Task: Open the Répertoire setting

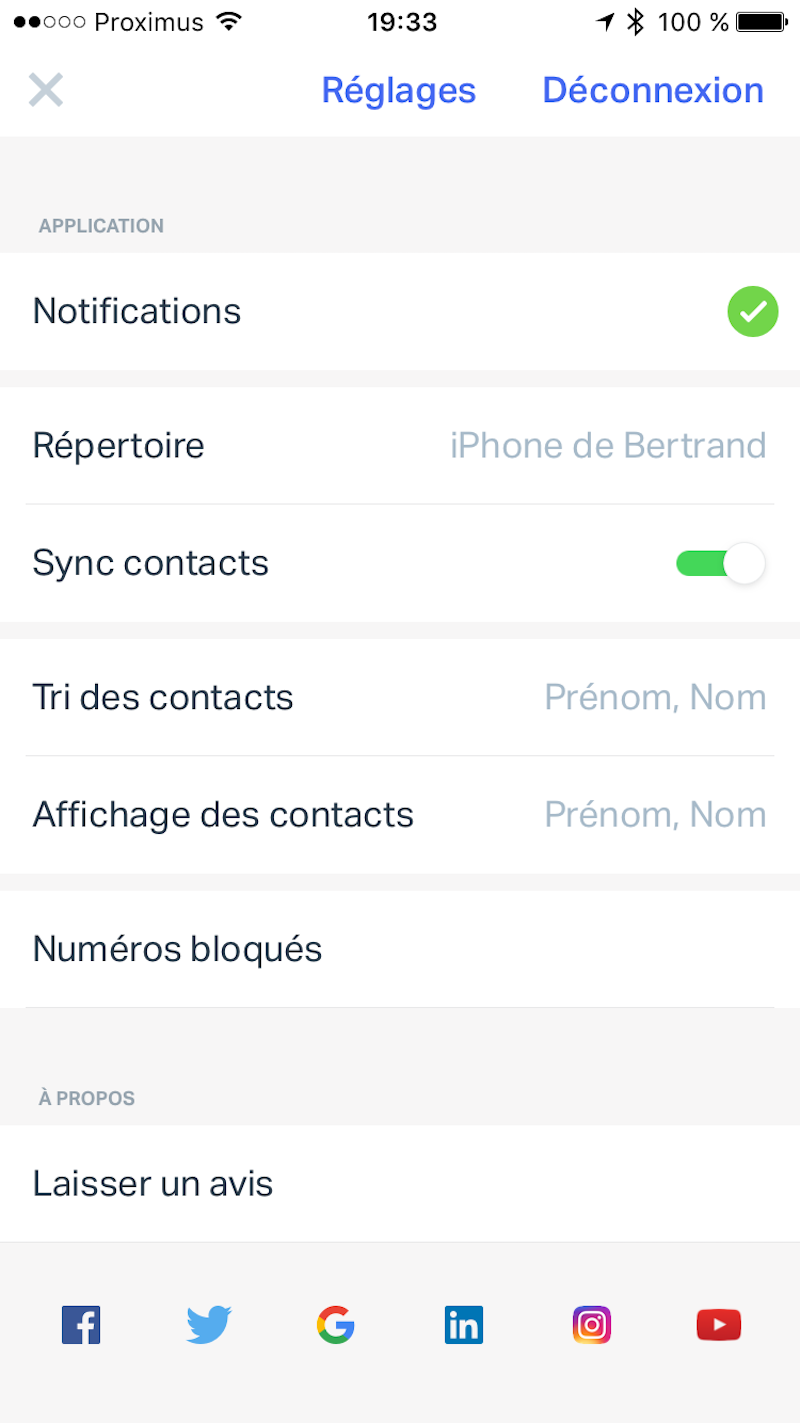Action: (400, 446)
